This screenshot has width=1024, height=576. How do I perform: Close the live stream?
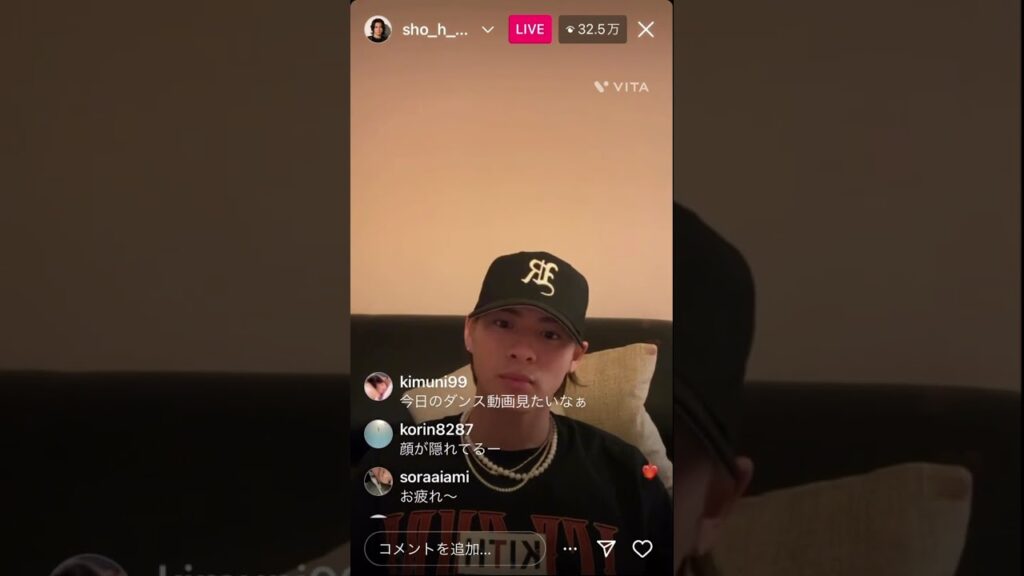pos(646,29)
